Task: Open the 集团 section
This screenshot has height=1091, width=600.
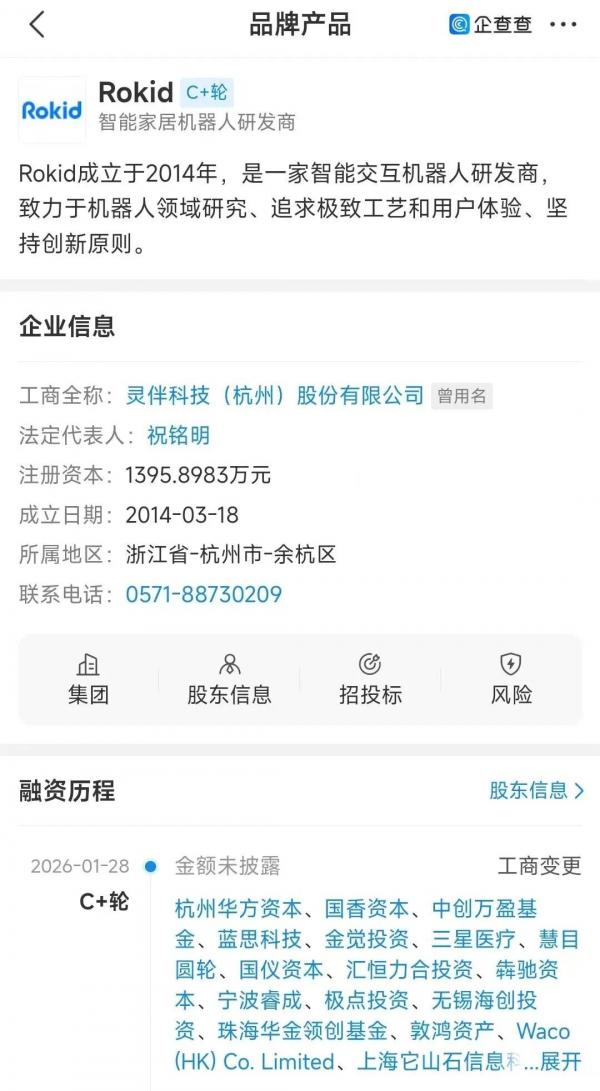Action: [88, 679]
